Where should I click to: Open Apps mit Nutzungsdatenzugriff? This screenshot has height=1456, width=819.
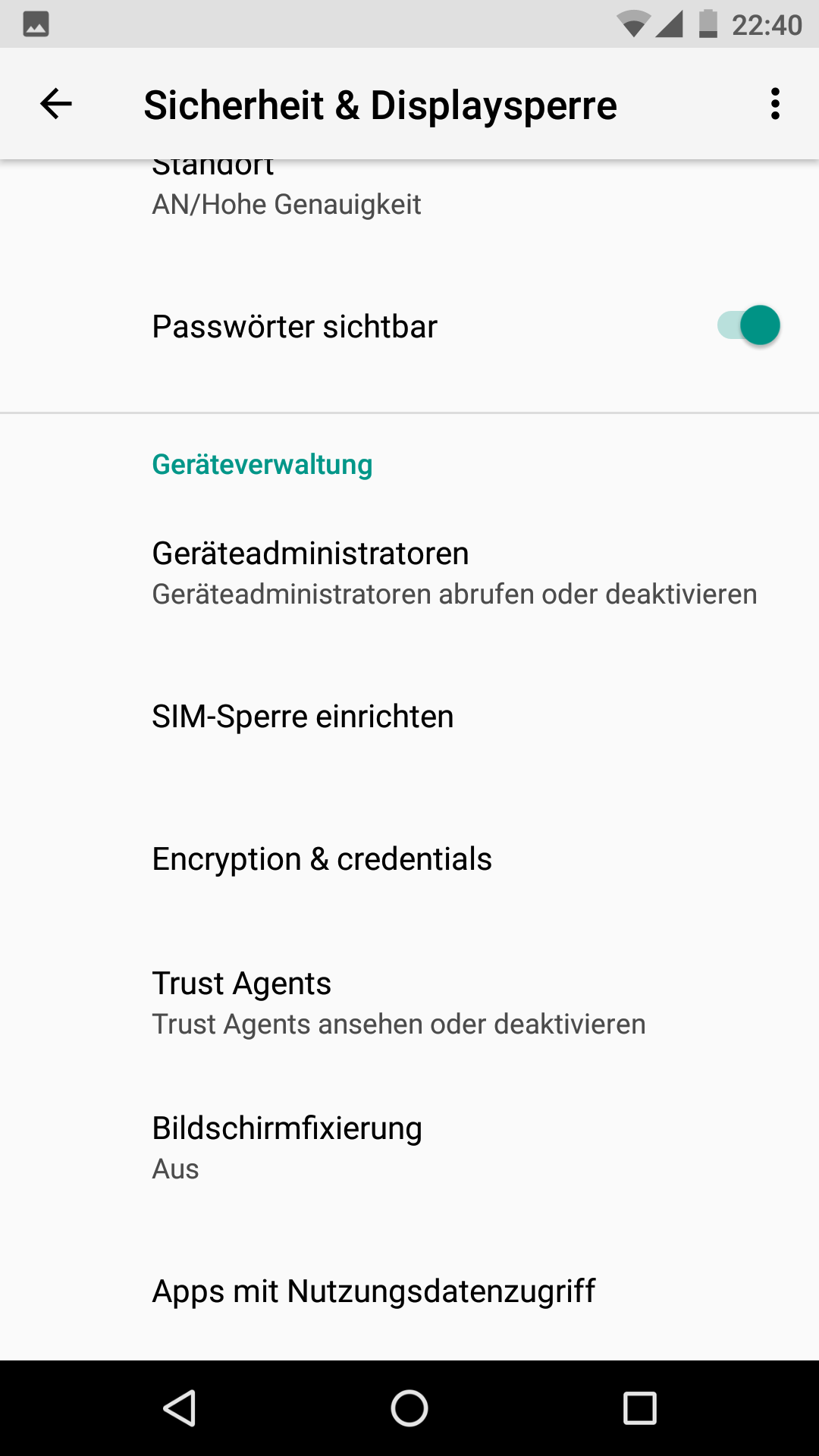374,1291
